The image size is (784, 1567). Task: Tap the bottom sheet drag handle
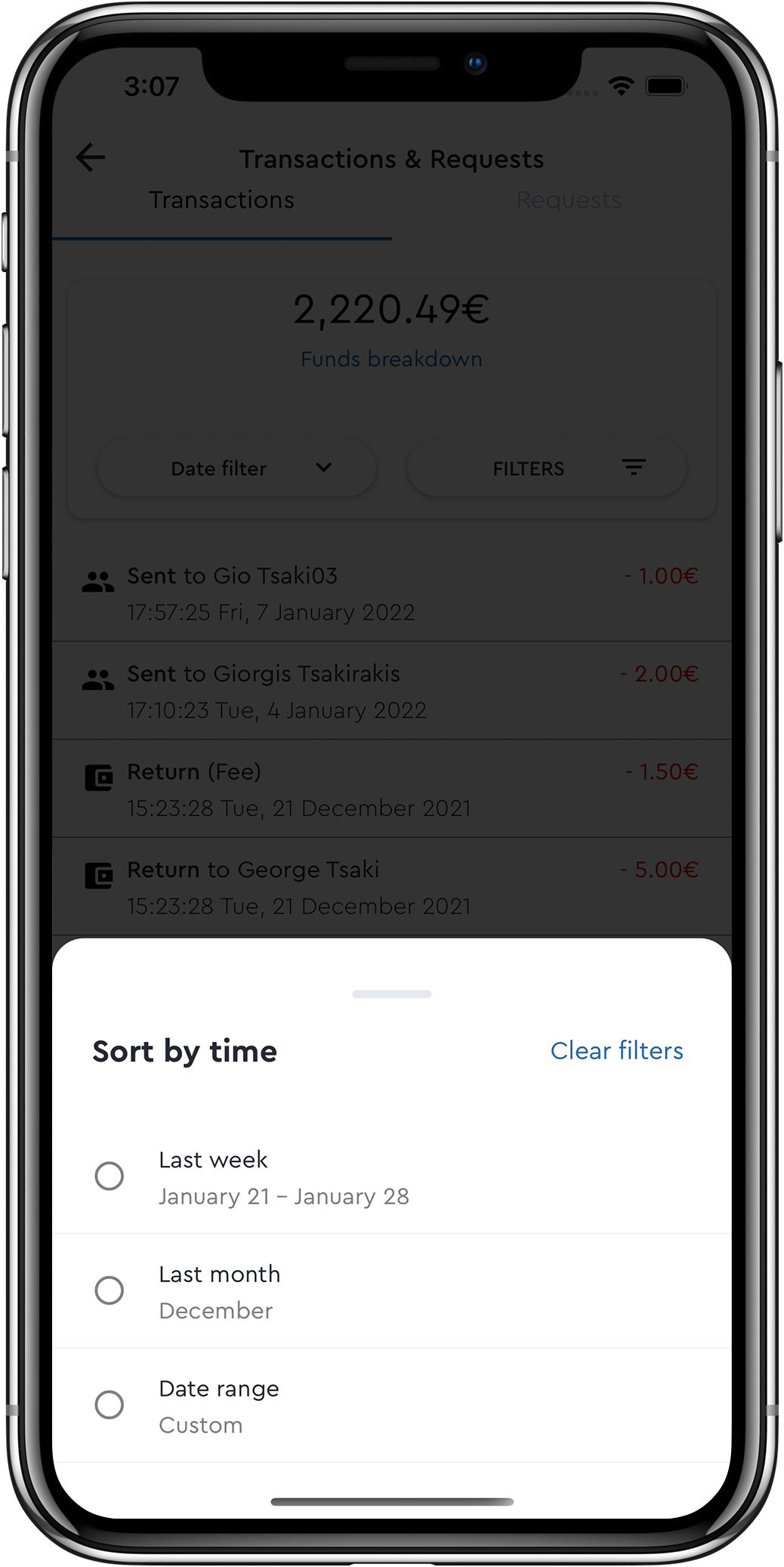tap(391, 994)
